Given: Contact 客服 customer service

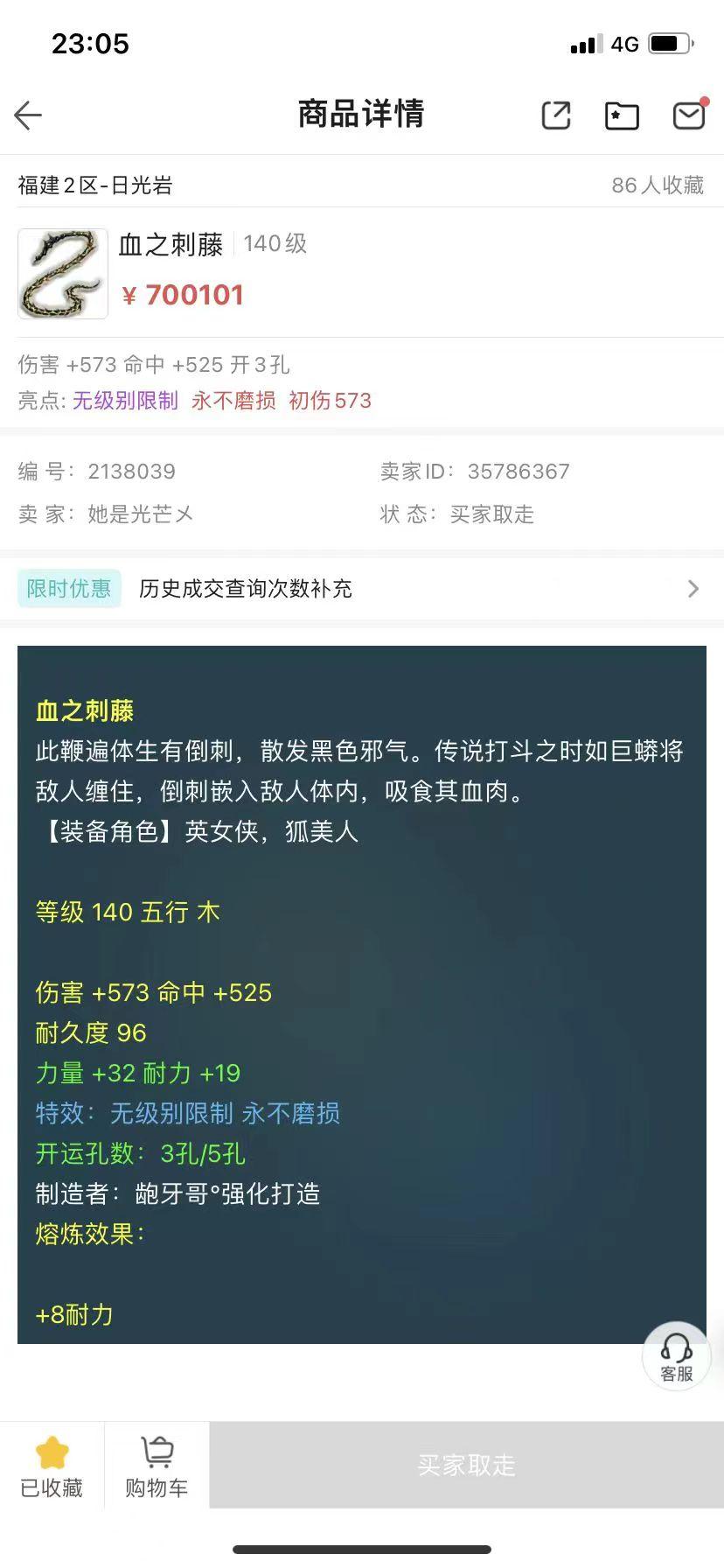Looking at the screenshot, I should tap(676, 1356).
